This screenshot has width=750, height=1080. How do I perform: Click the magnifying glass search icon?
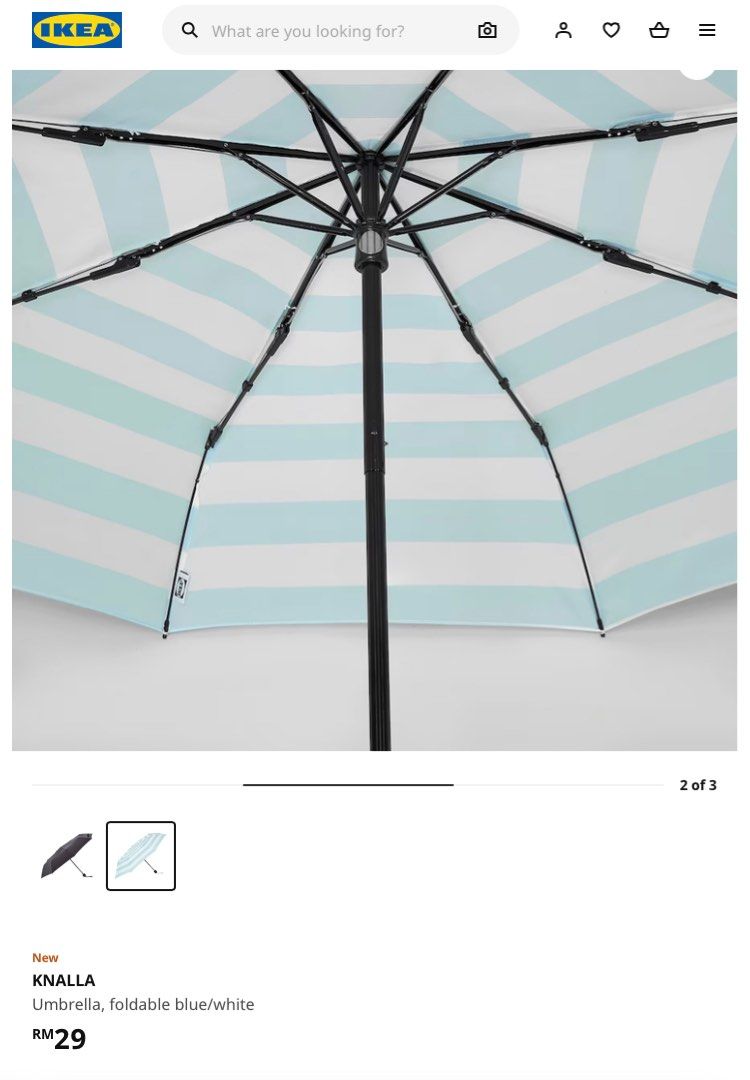(x=189, y=30)
